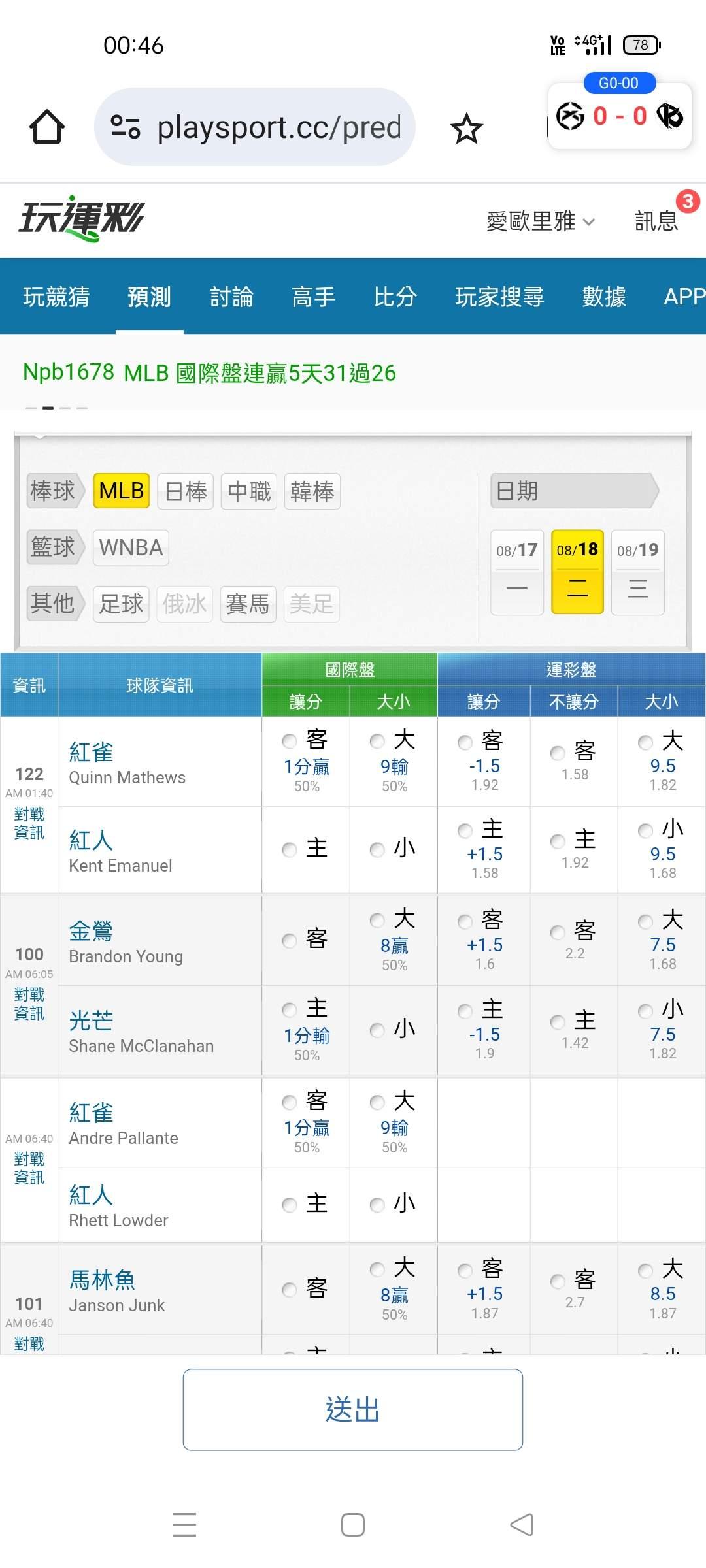The width and height of the screenshot is (706, 1568).
Task: Tap the playsport.cc address bar
Action: tap(255, 127)
